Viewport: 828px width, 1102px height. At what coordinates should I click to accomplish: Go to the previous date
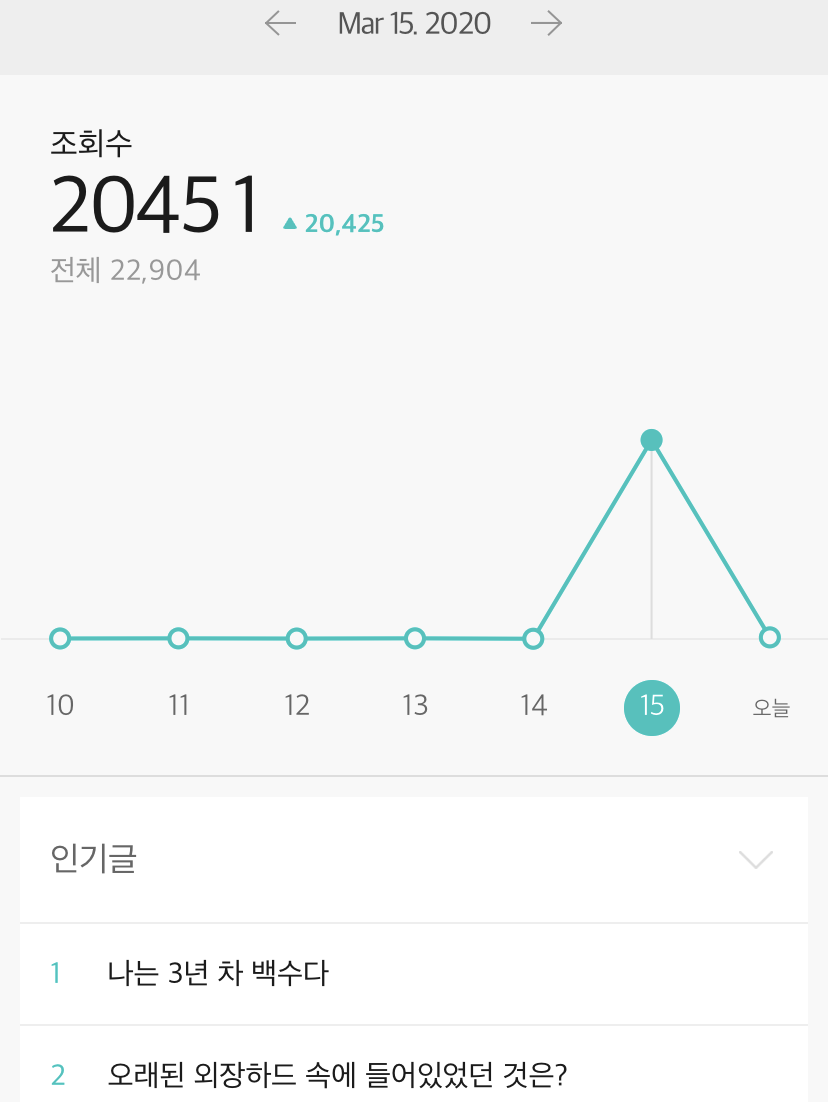coord(280,24)
